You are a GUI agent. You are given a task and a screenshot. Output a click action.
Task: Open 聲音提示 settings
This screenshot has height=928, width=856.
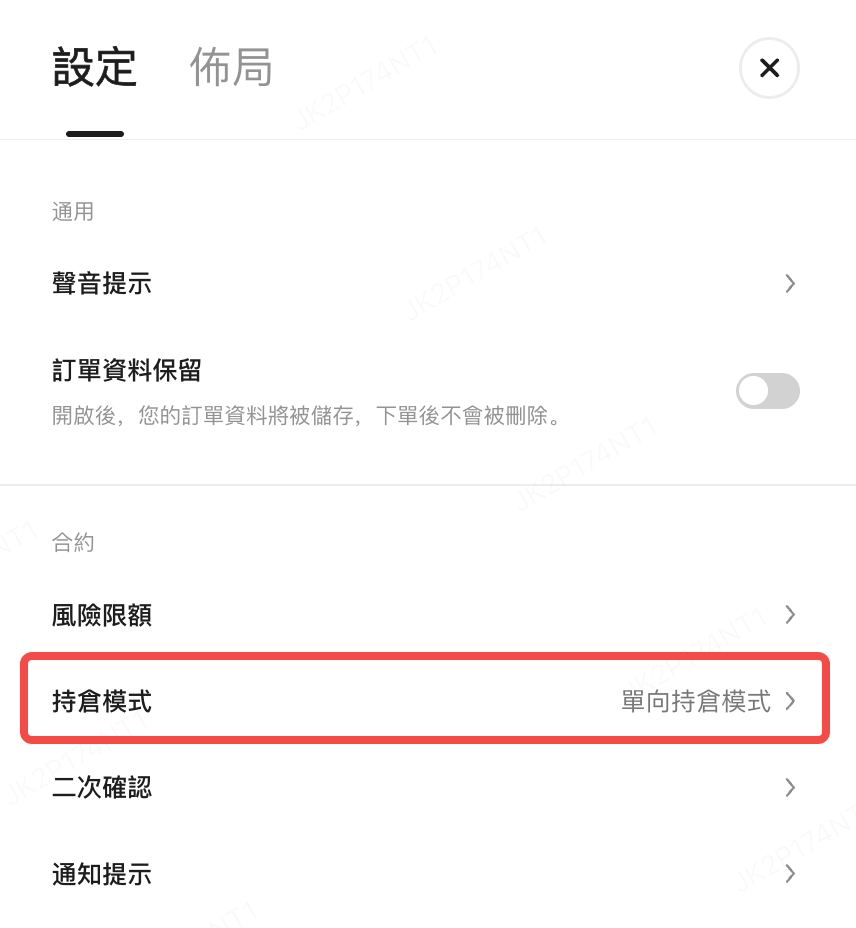(426, 283)
